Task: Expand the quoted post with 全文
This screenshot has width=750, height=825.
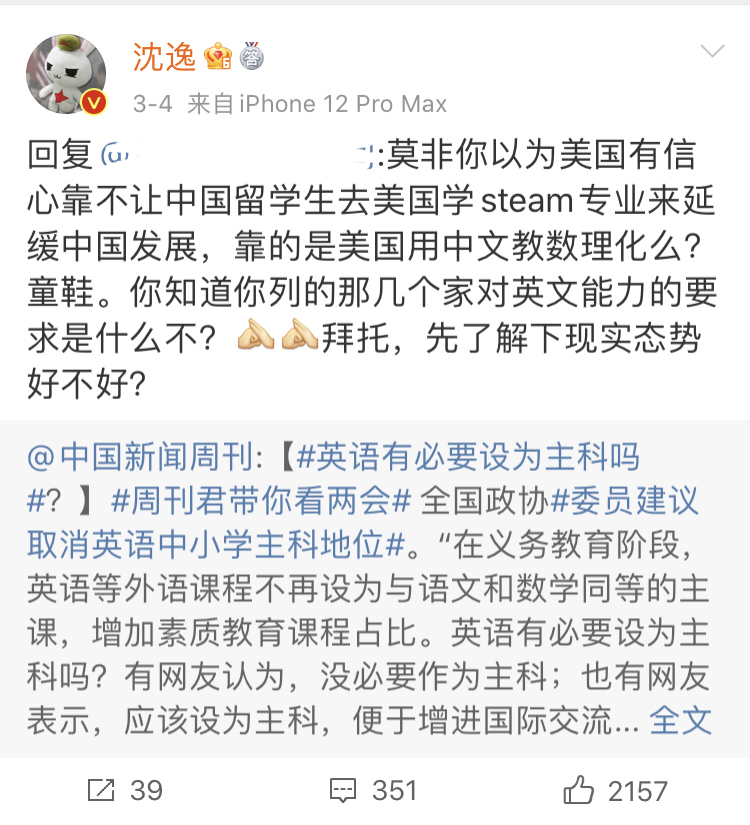Action: pos(680,720)
